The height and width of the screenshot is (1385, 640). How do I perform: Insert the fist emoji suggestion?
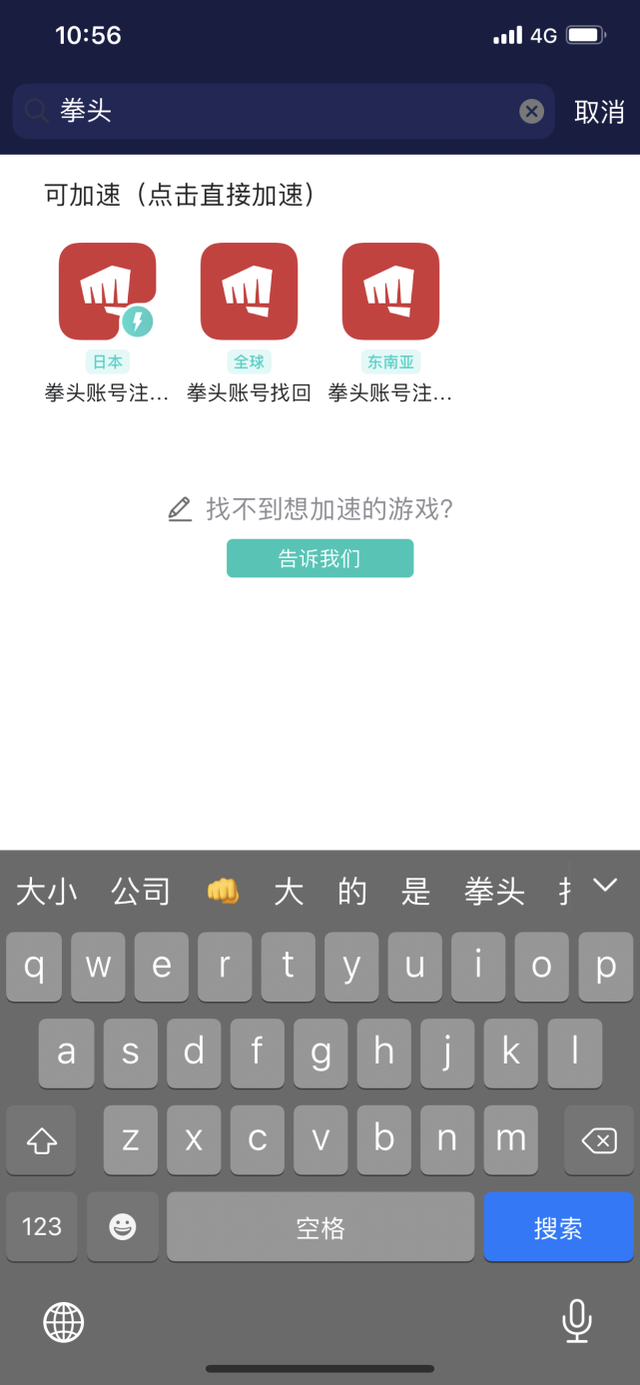click(x=222, y=890)
